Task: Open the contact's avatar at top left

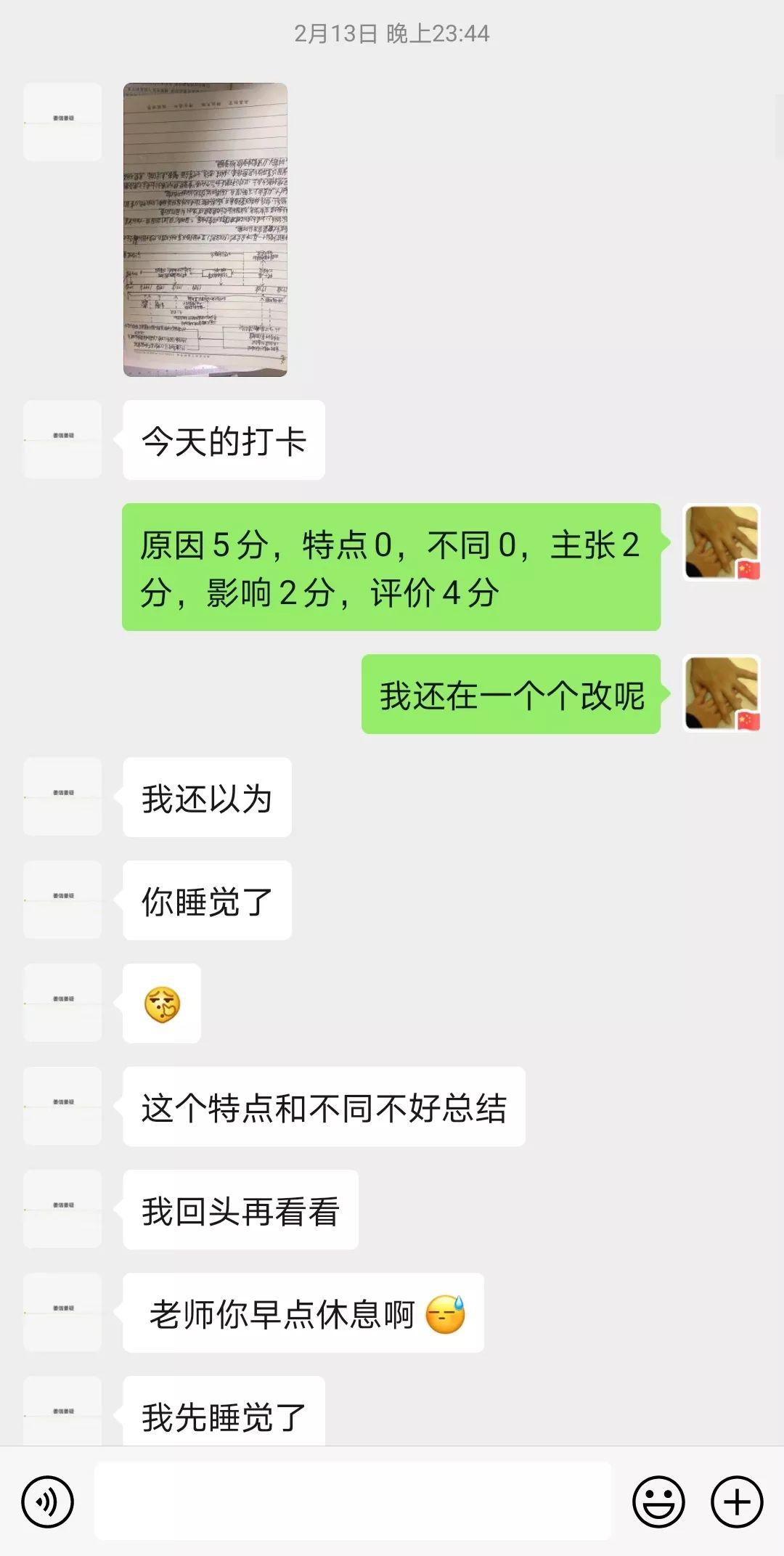Action: [62, 120]
